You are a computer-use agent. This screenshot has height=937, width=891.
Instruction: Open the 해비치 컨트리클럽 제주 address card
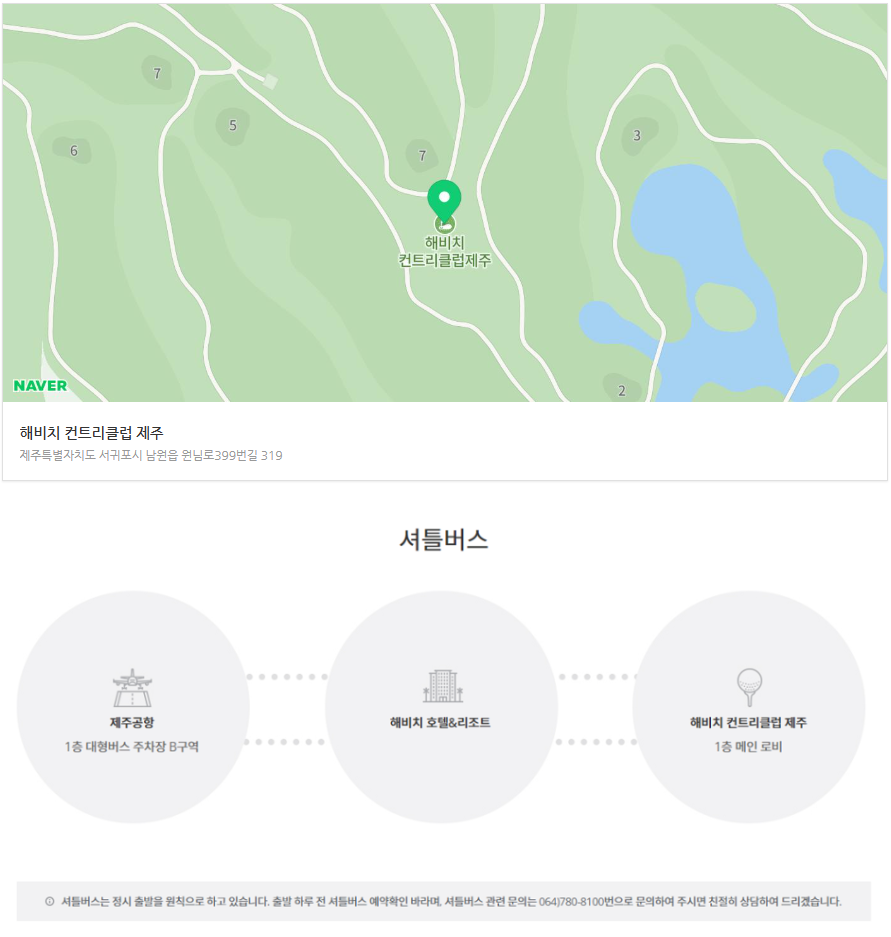(x=445, y=442)
